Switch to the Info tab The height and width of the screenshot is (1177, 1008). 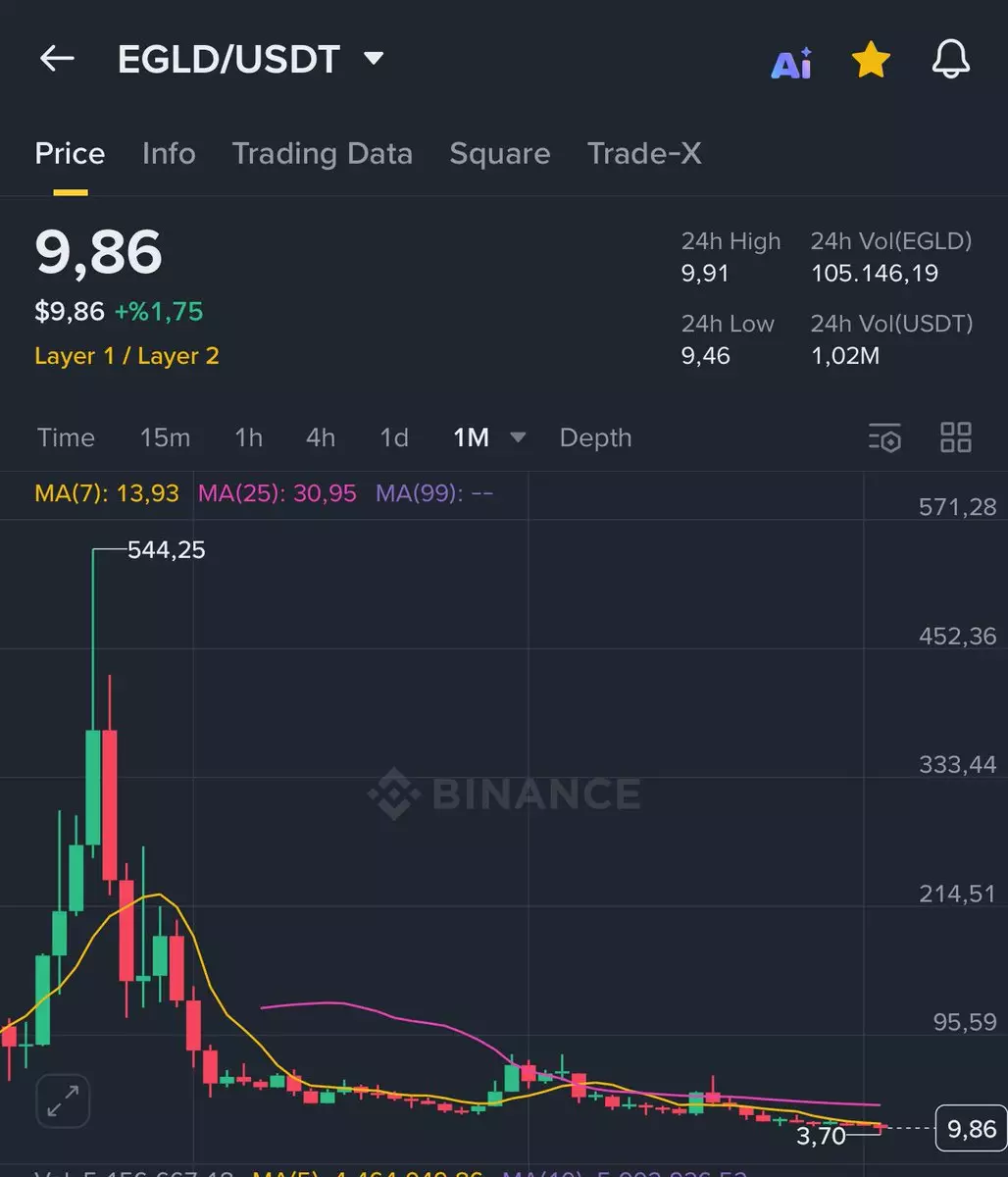point(169,154)
